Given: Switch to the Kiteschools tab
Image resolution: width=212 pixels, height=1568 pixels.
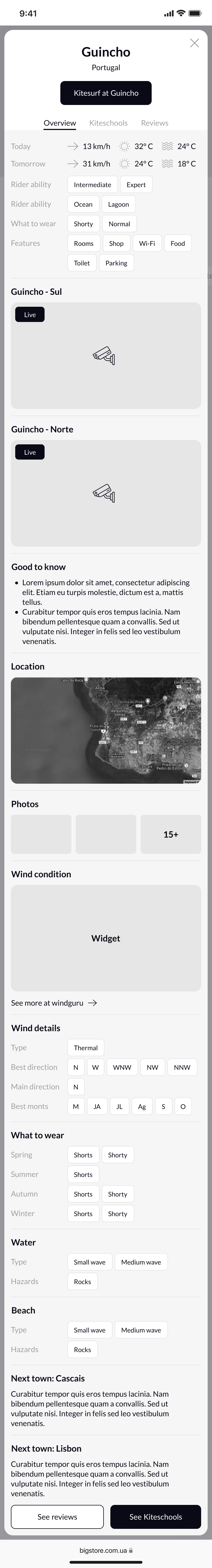Looking at the screenshot, I should [108, 123].
